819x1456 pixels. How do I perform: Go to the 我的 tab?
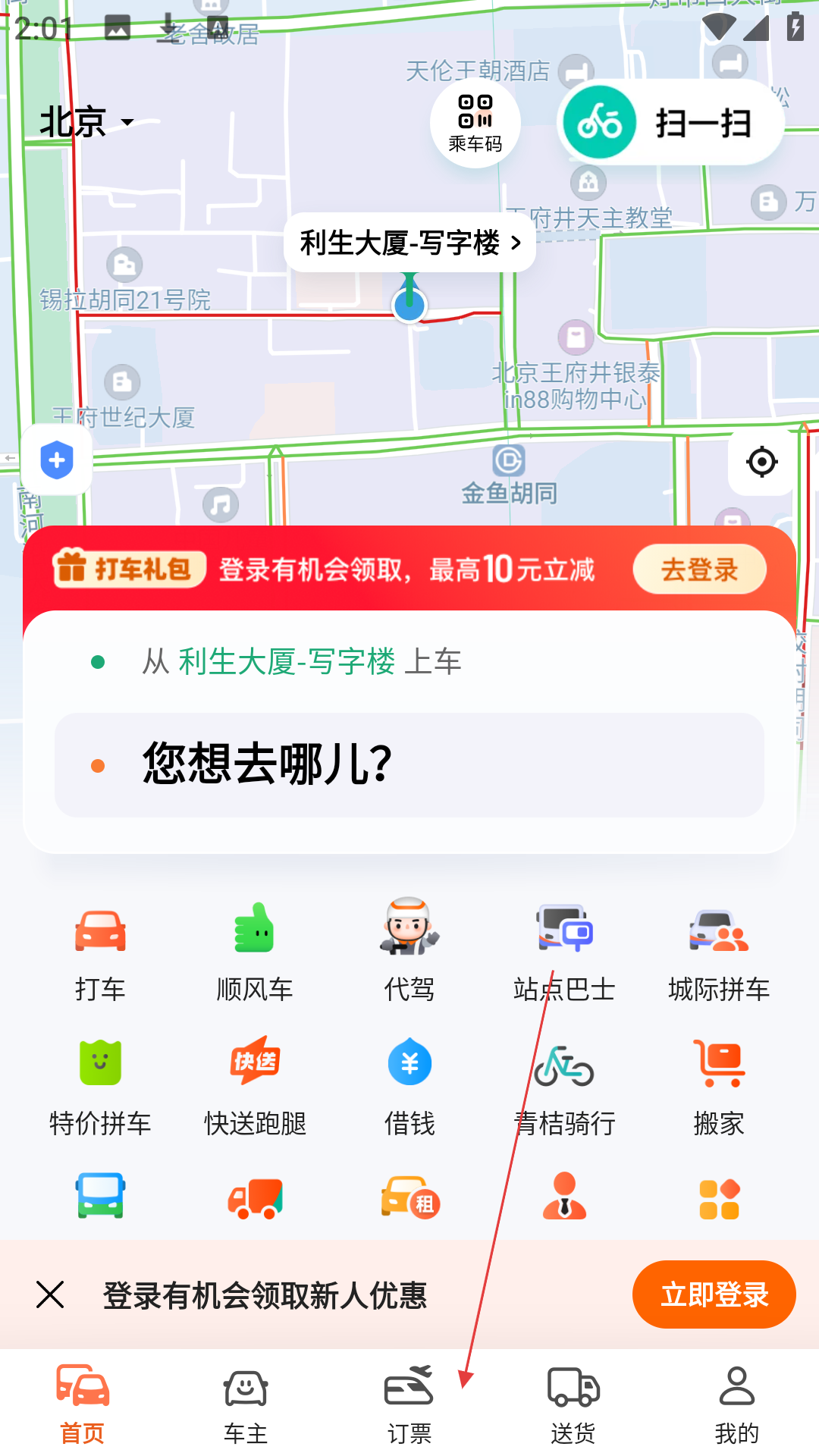737,1404
